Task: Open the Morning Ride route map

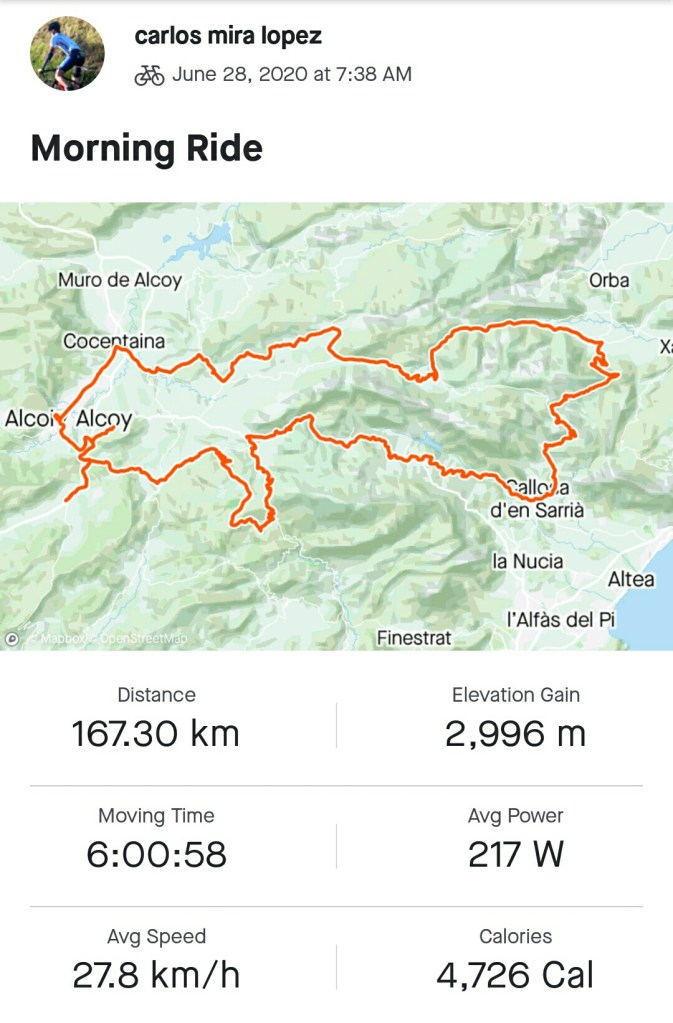Action: click(x=336, y=426)
